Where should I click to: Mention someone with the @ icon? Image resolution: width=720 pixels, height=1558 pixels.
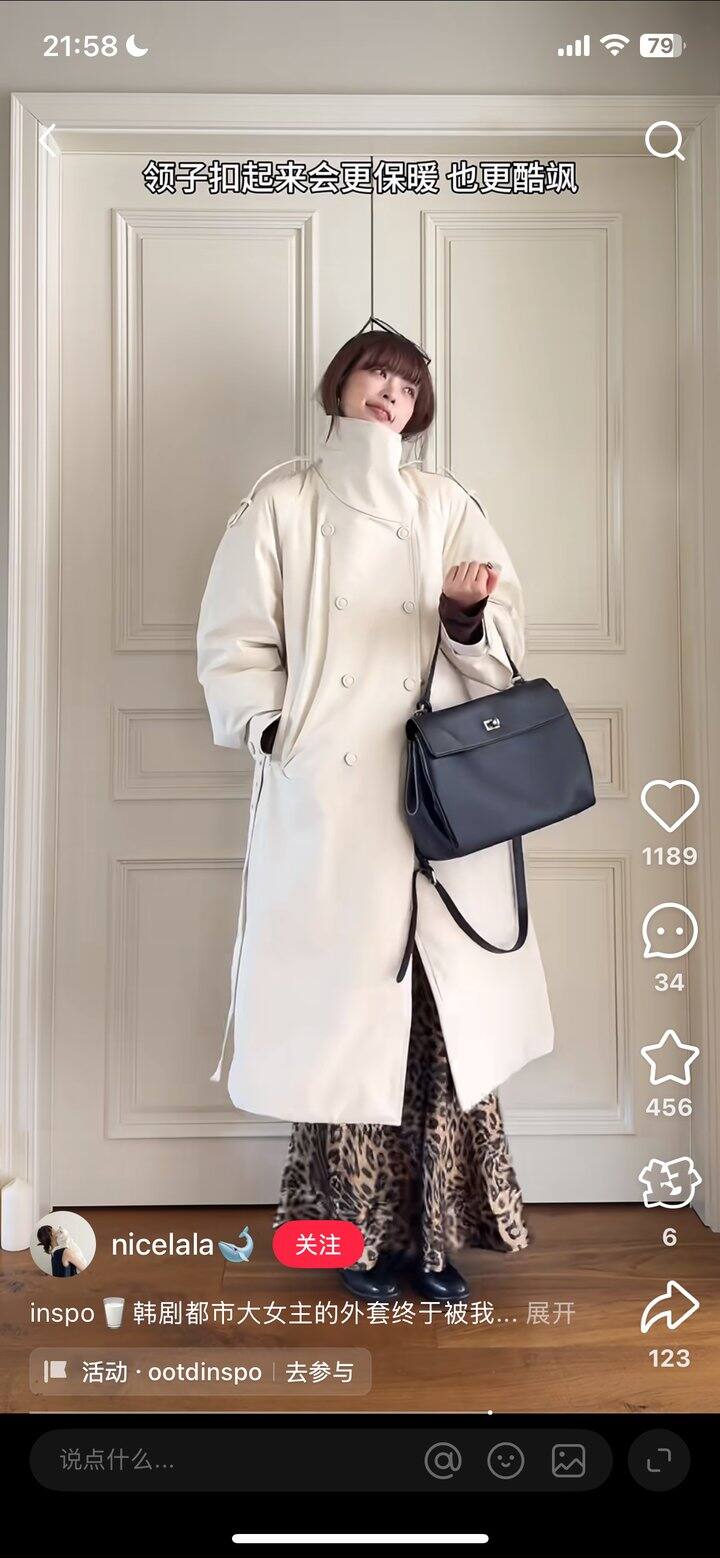tap(443, 1461)
